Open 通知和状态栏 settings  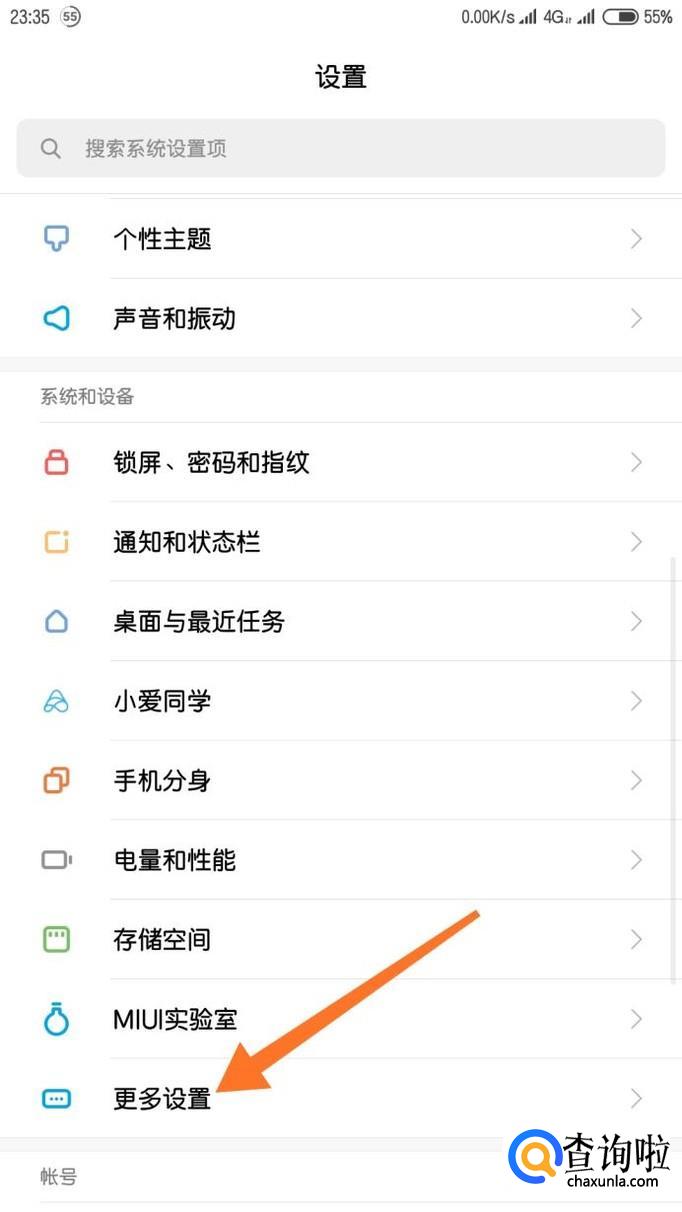pyautogui.click(x=340, y=542)
